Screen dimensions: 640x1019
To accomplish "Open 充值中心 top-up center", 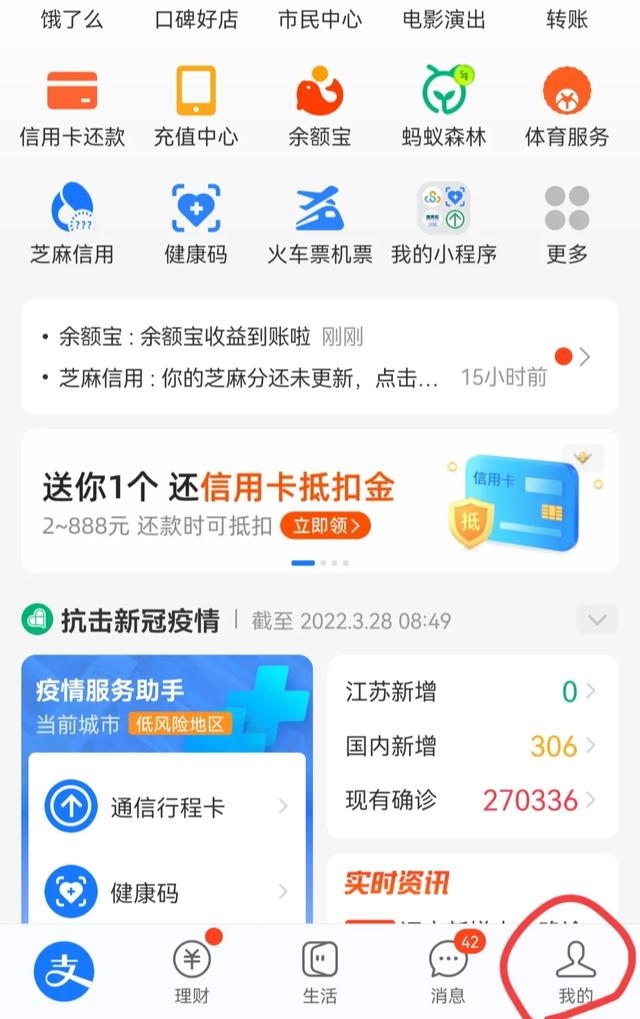I will 196,107.
